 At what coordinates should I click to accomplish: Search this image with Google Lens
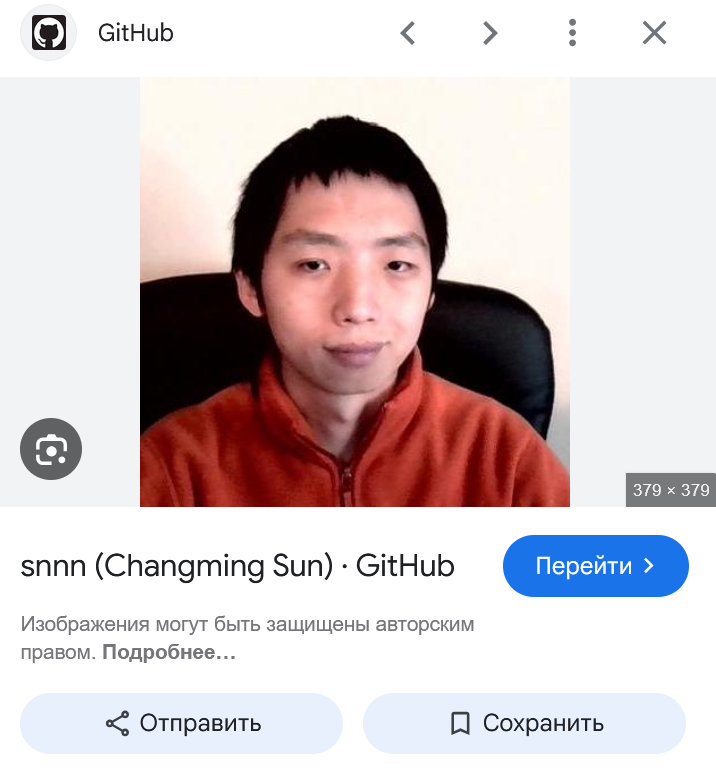[x=51, y=450]
